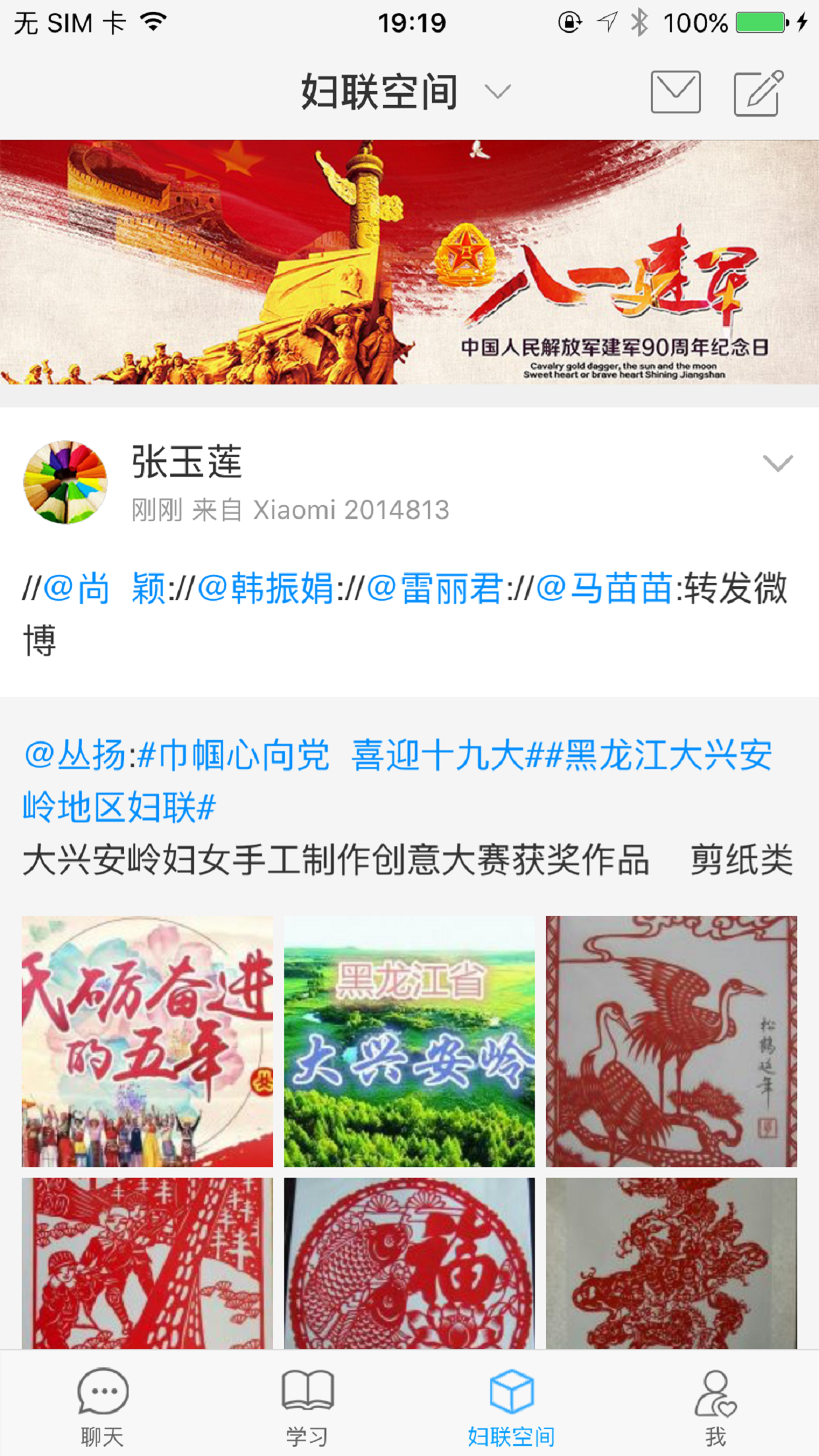Open mention @丛扬
The width and height of the screenshot is (819, 1456).
(75, 755)
